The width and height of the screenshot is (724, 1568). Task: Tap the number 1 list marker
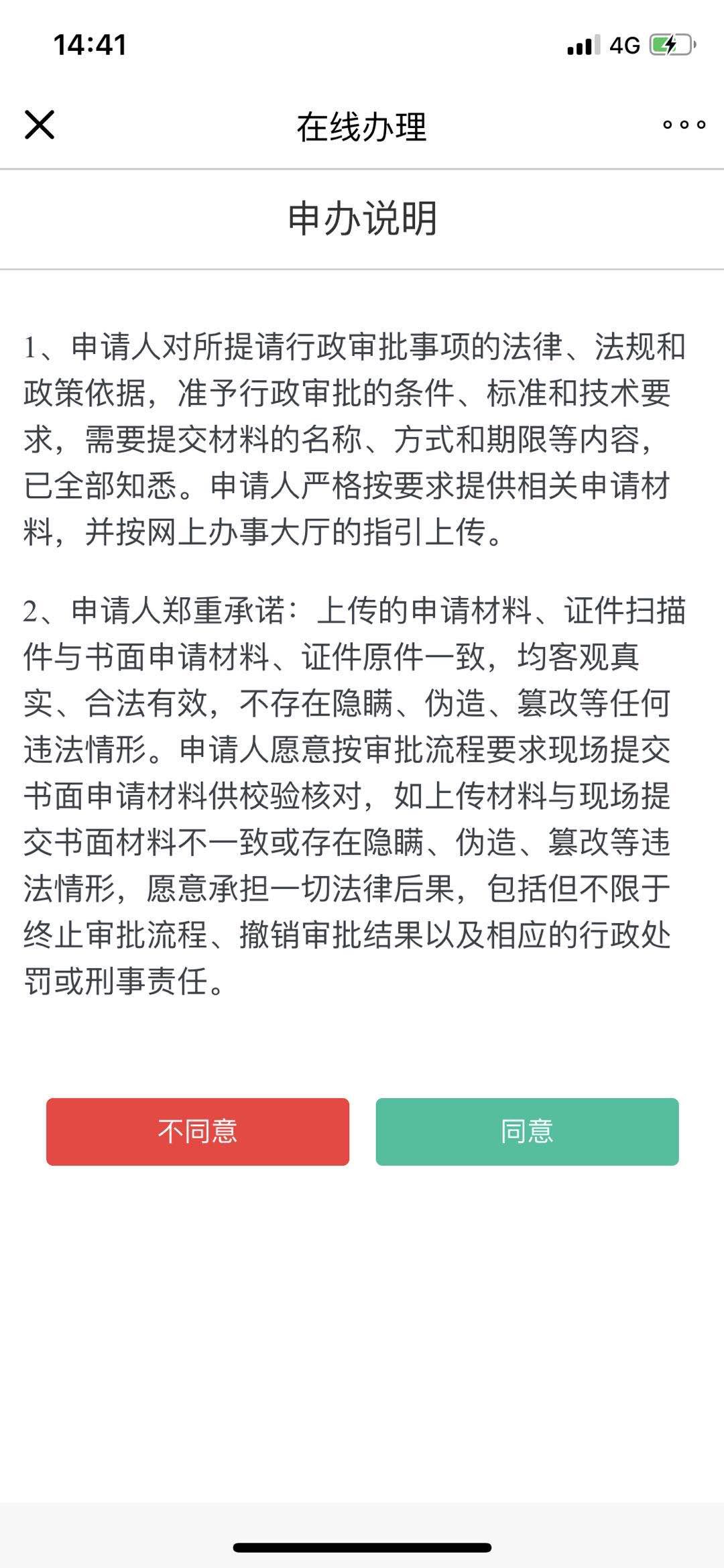coord(34,347)
